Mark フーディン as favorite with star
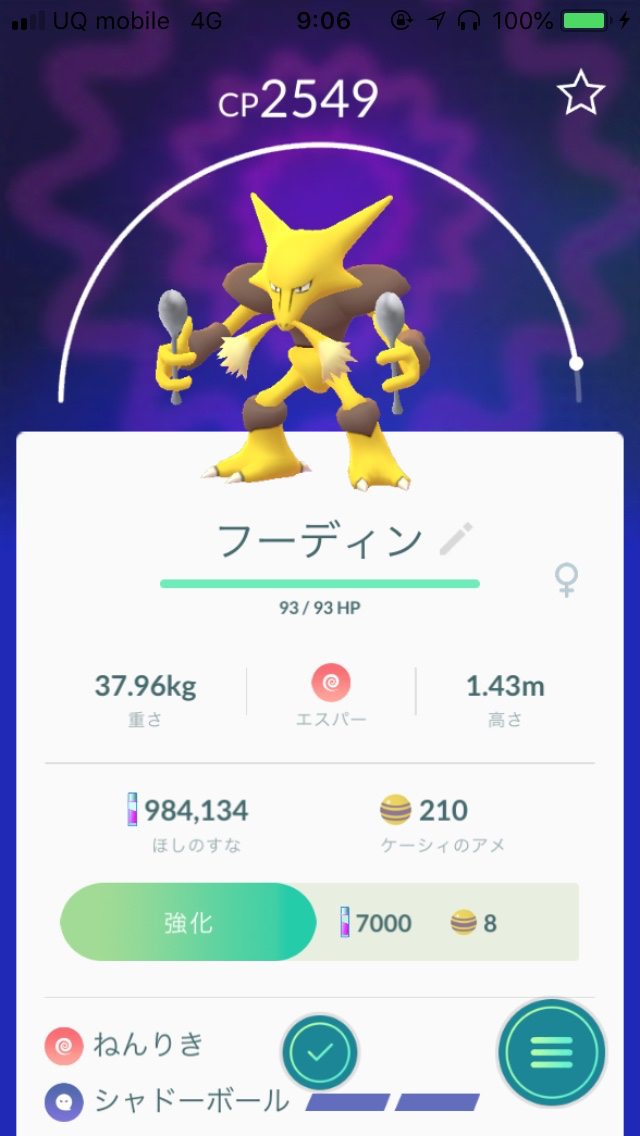 pyautogui.click(x=580, y=94)
